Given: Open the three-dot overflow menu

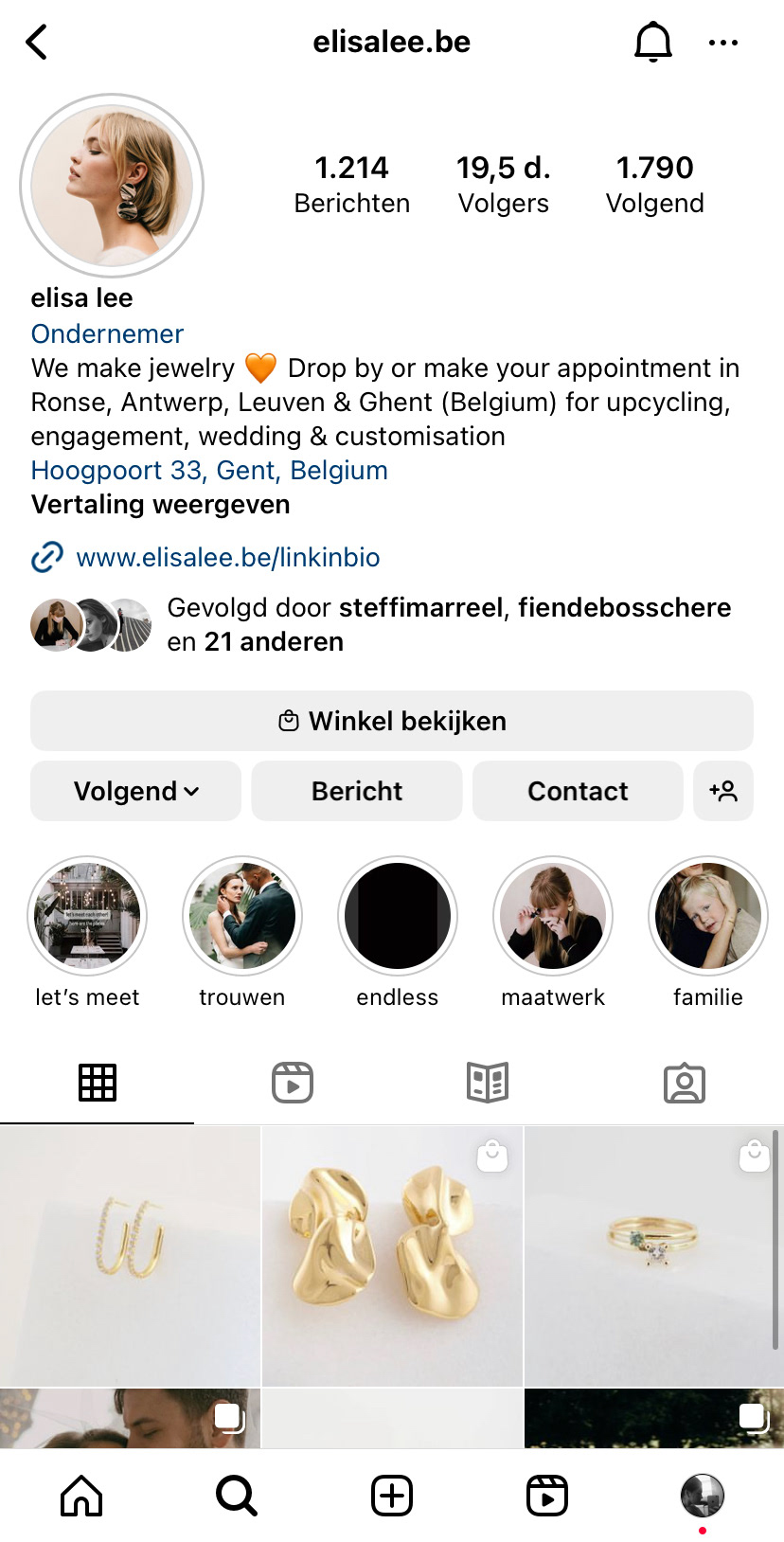Looking at the screenshot, I should pyautogui.click(x=723, y=43).
